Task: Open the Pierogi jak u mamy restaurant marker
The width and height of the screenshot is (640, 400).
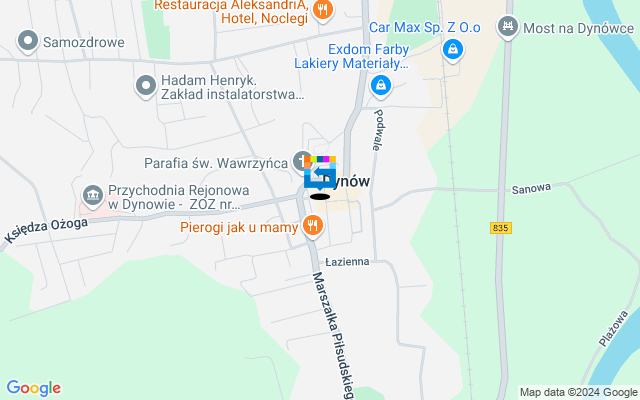Action: click(313, 227)
